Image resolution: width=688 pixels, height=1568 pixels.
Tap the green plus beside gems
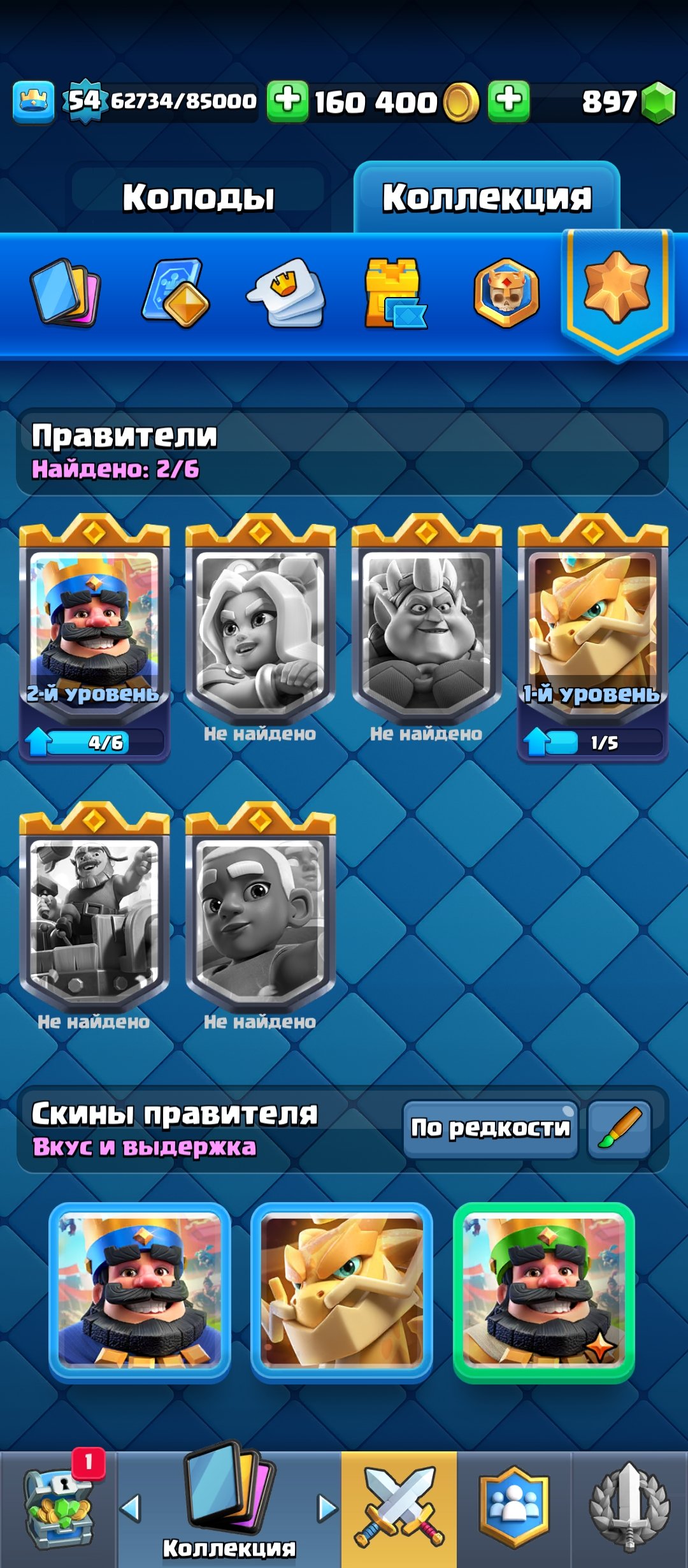[508, 101]
